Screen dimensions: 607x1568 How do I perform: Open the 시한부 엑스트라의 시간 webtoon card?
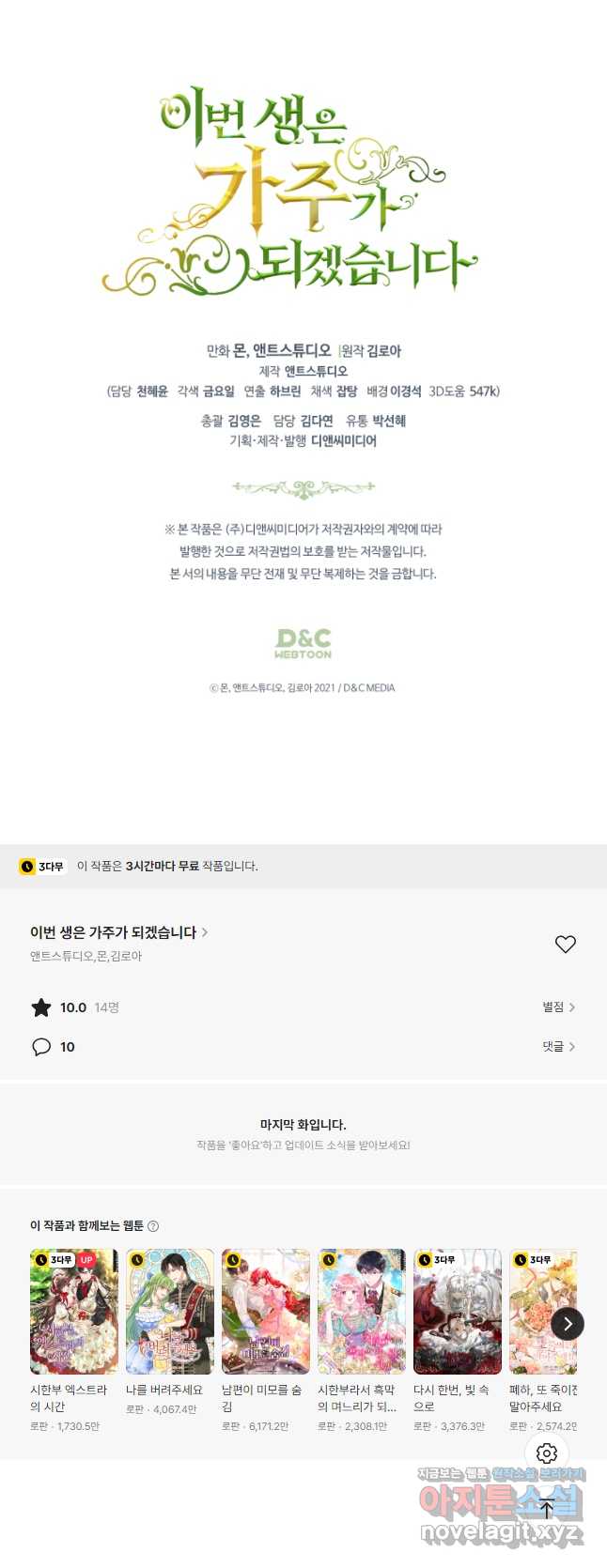click(x=73, y=1312)
